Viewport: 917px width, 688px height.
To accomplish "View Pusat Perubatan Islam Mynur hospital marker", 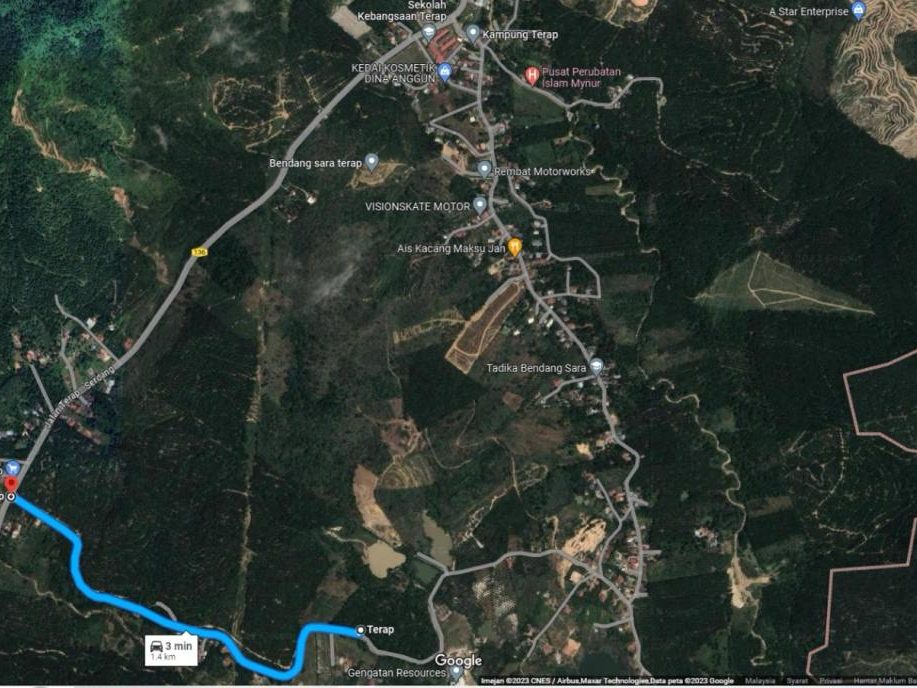I will coord(532,75).
